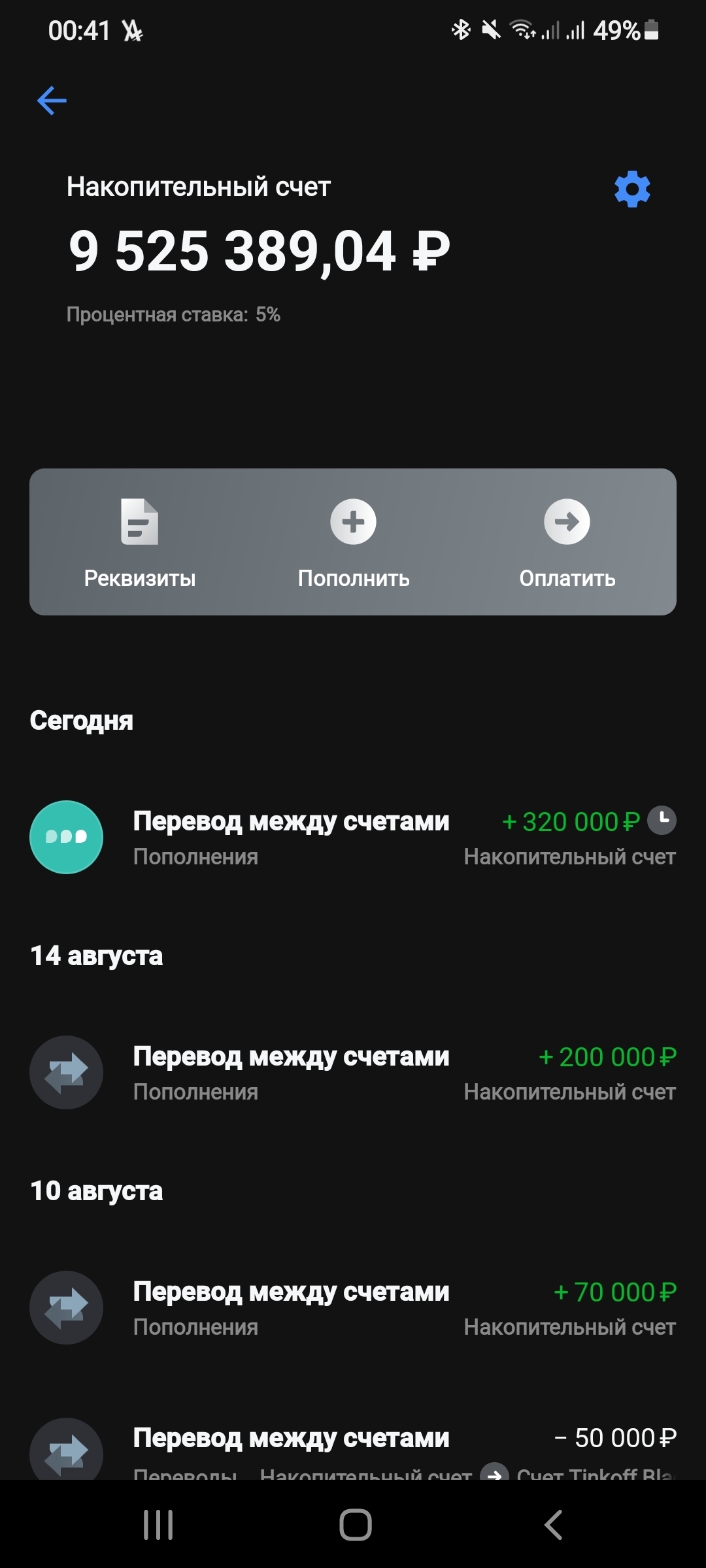Viewport: 706px width, 1568px height.
Task: Open the +70 000 ₽ transfer from 10 августа
Action: point(353,1308)
